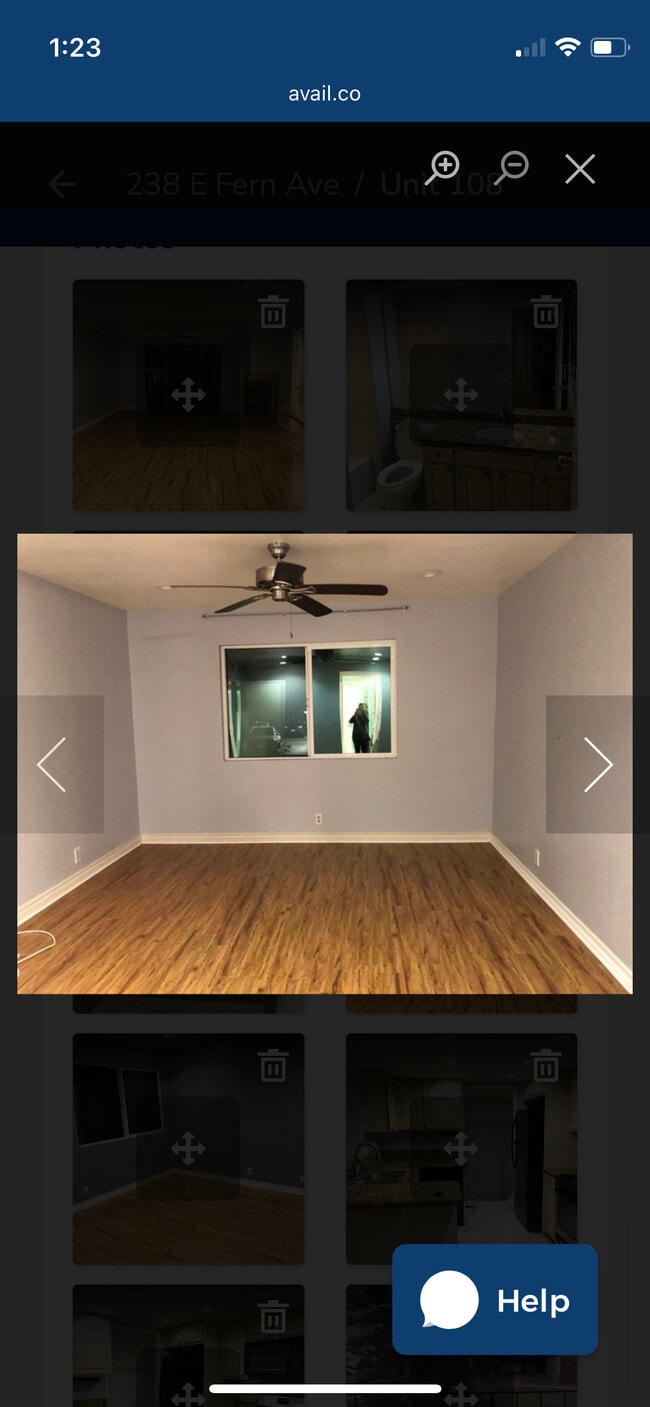Tap the avail.co address bar

click(324, 94)
